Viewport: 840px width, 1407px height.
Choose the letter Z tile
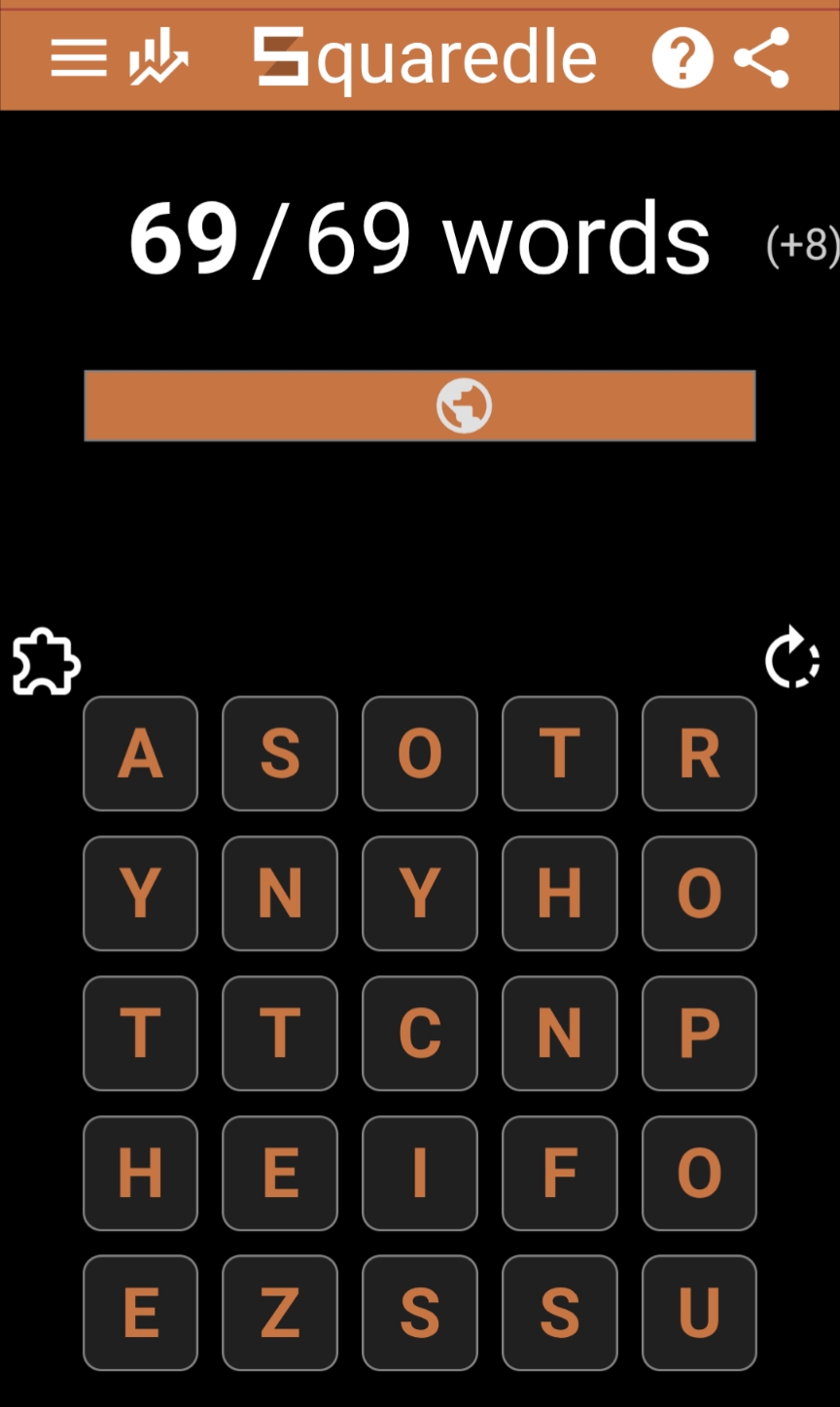[280, 1313]
